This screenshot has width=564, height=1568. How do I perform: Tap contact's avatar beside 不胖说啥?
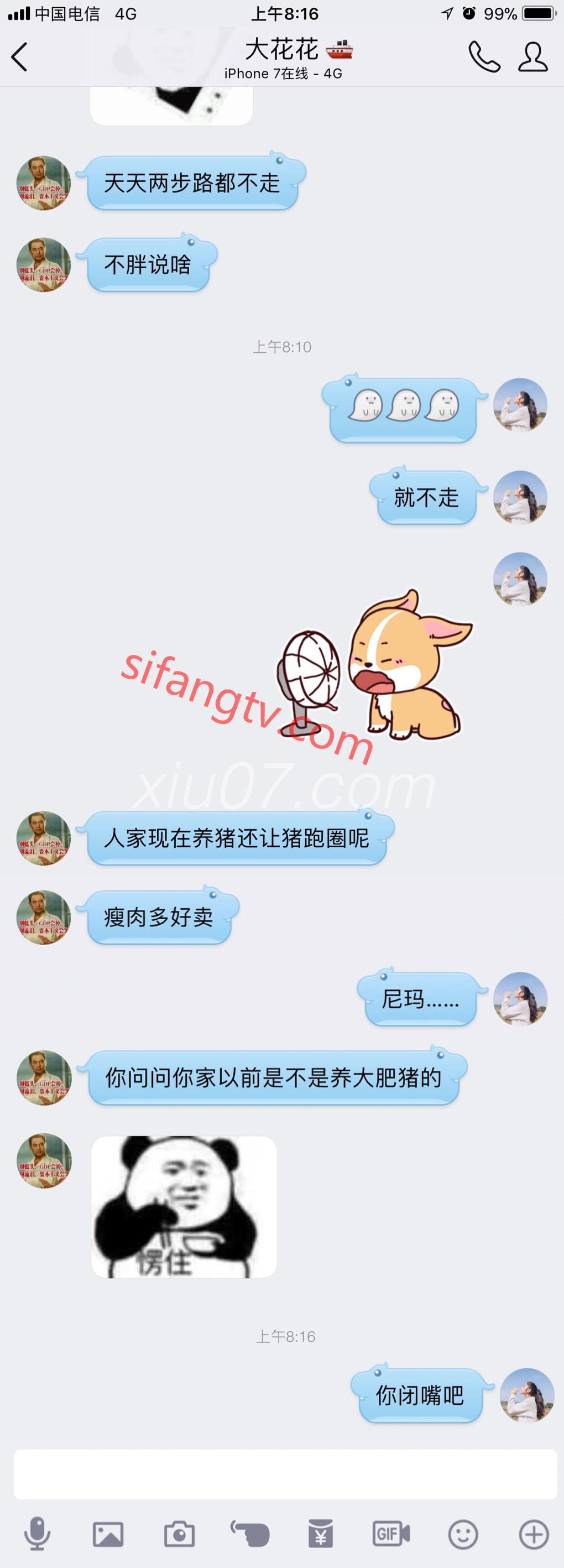[43, 265]
